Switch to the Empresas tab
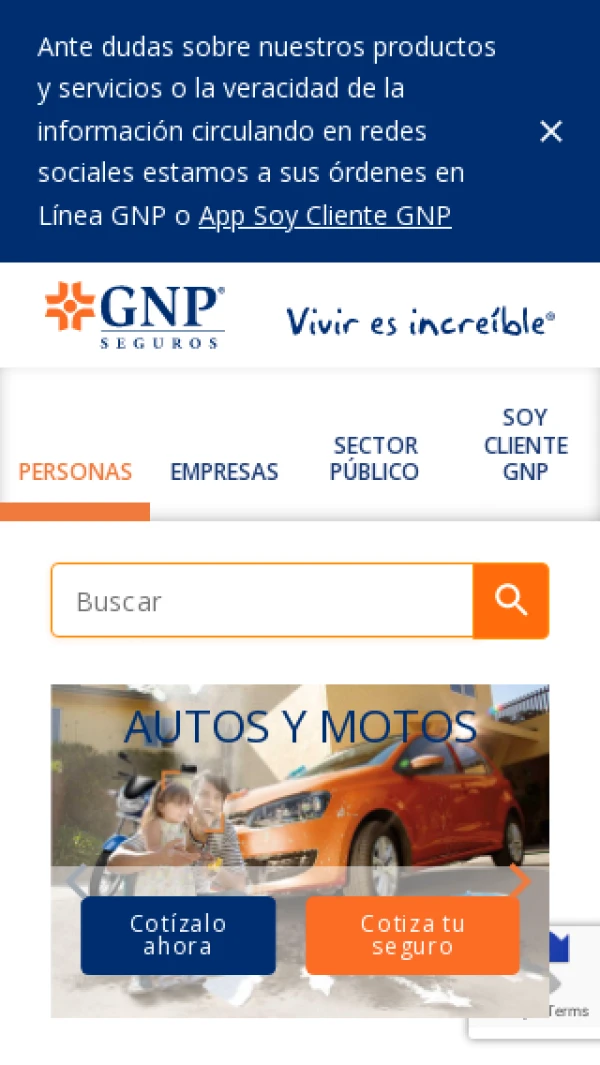Viewport: 600px width, 1065px height. pos(224,472)
